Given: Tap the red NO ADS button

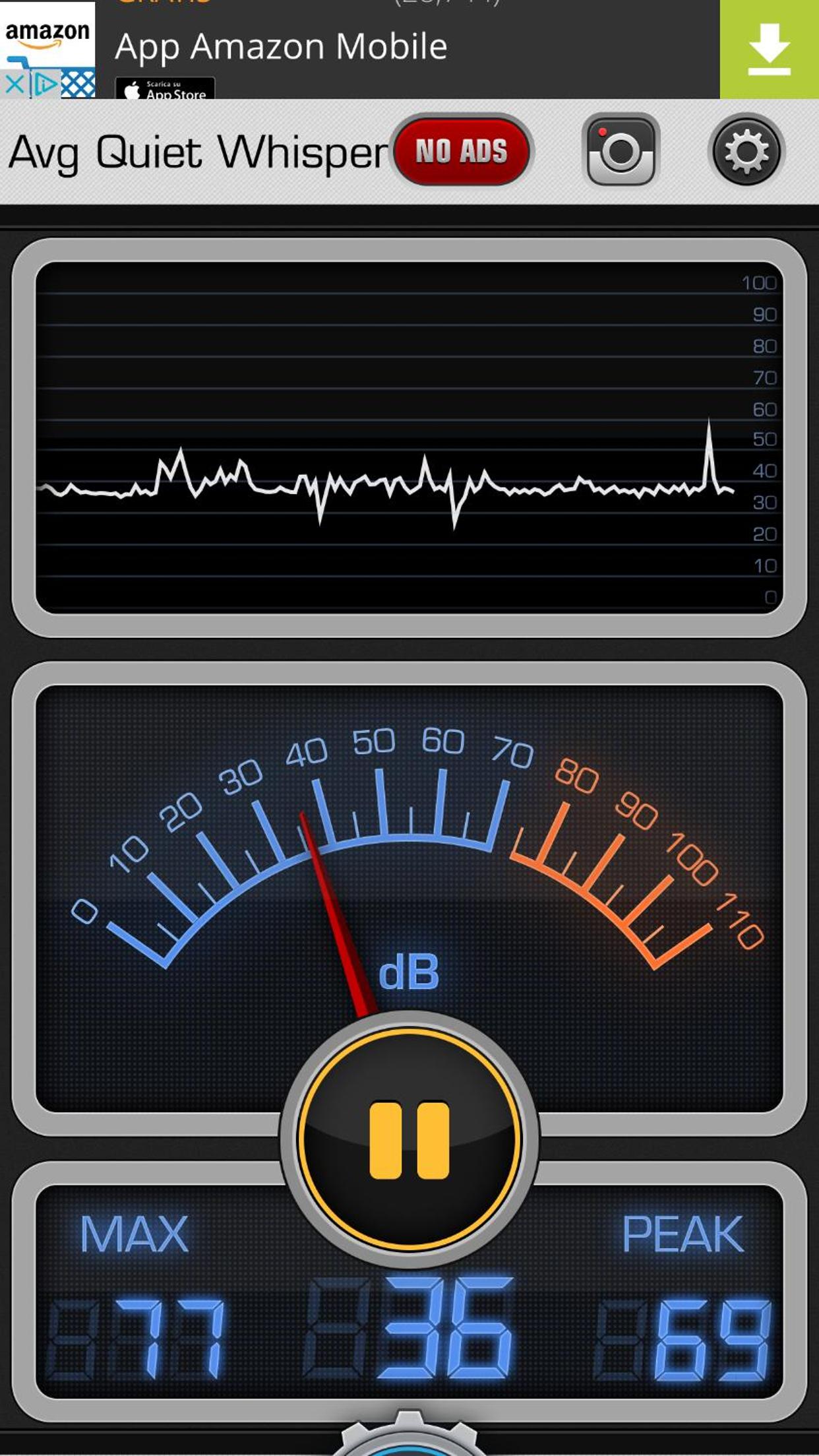Looking at the screenshot, I should pyautogui.click(x=462, y=151).
